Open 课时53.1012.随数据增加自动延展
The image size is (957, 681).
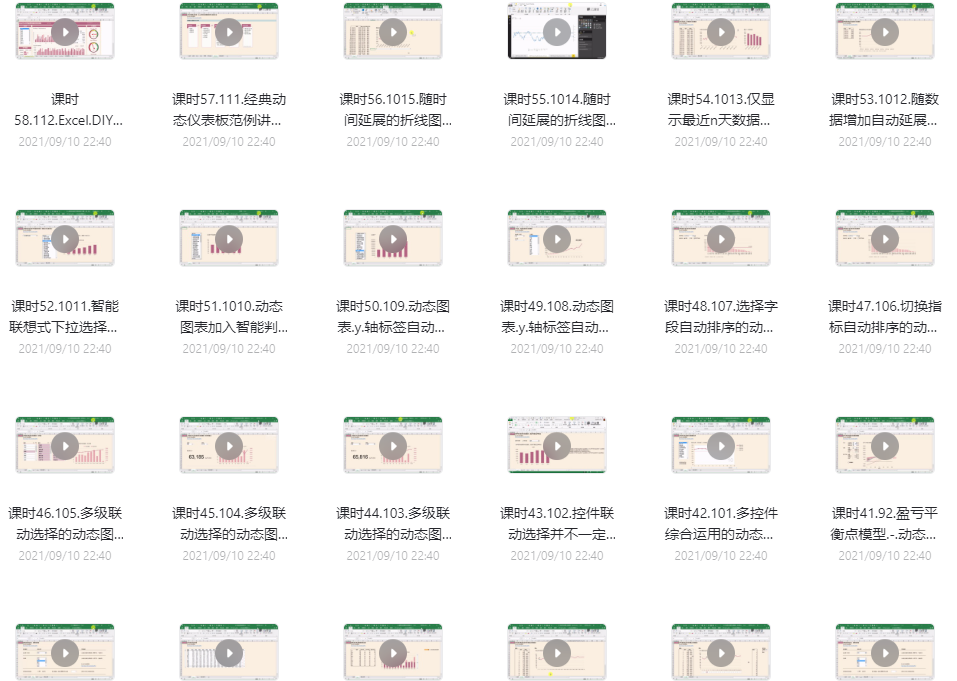click(885, 31)
